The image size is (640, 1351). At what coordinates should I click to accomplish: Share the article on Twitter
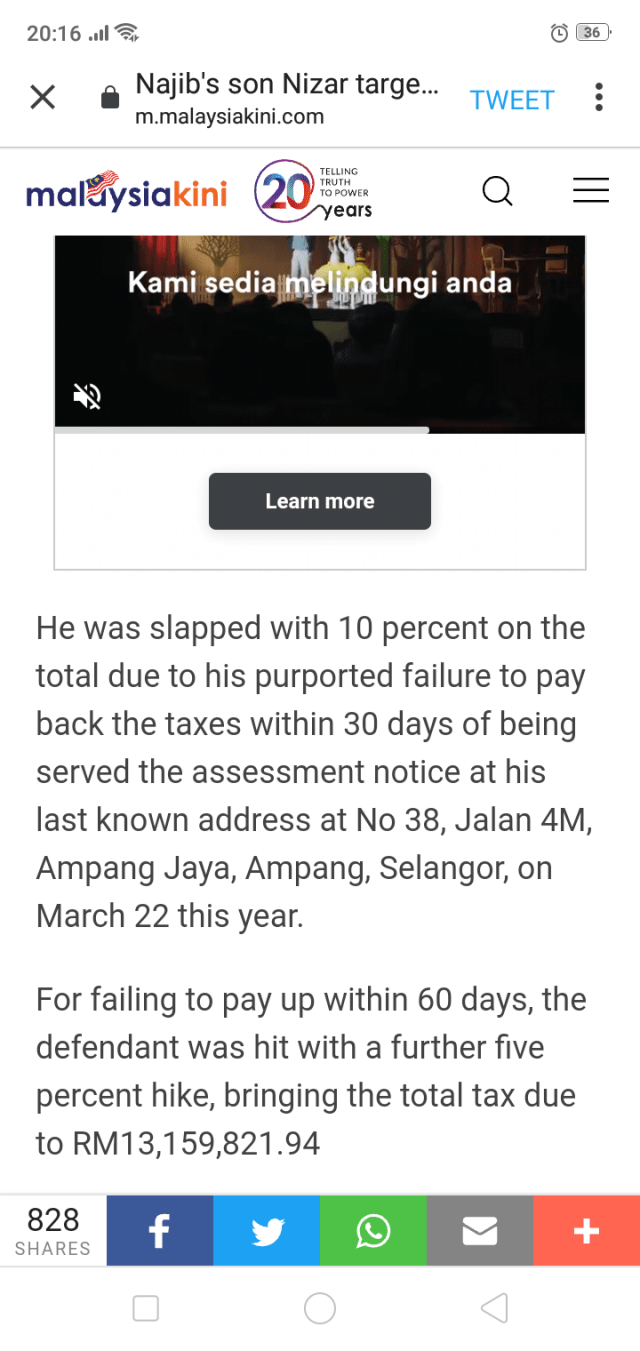[267, 1231]
